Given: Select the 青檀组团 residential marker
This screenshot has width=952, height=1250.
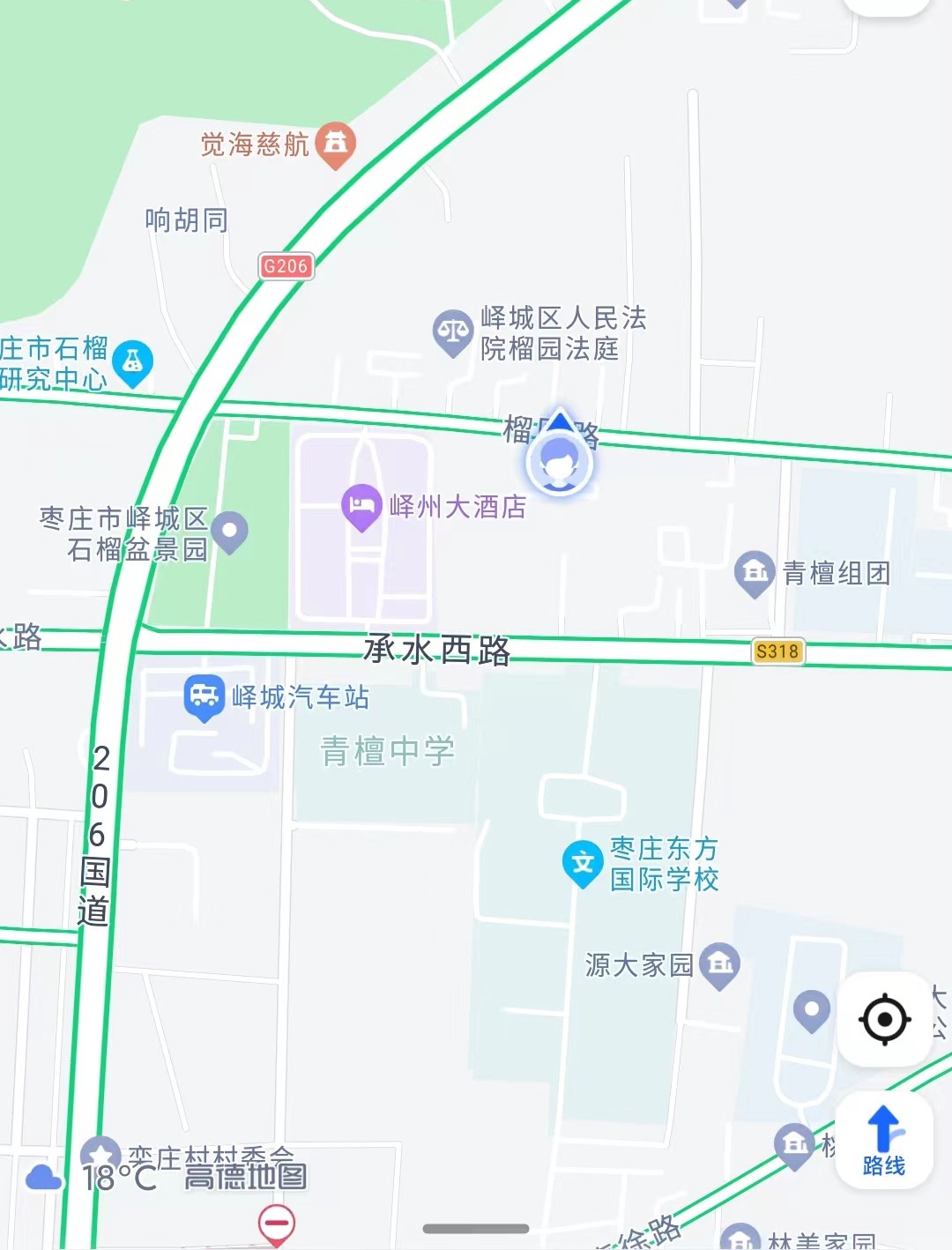Looking at the screenshot, I should [755, 572].
